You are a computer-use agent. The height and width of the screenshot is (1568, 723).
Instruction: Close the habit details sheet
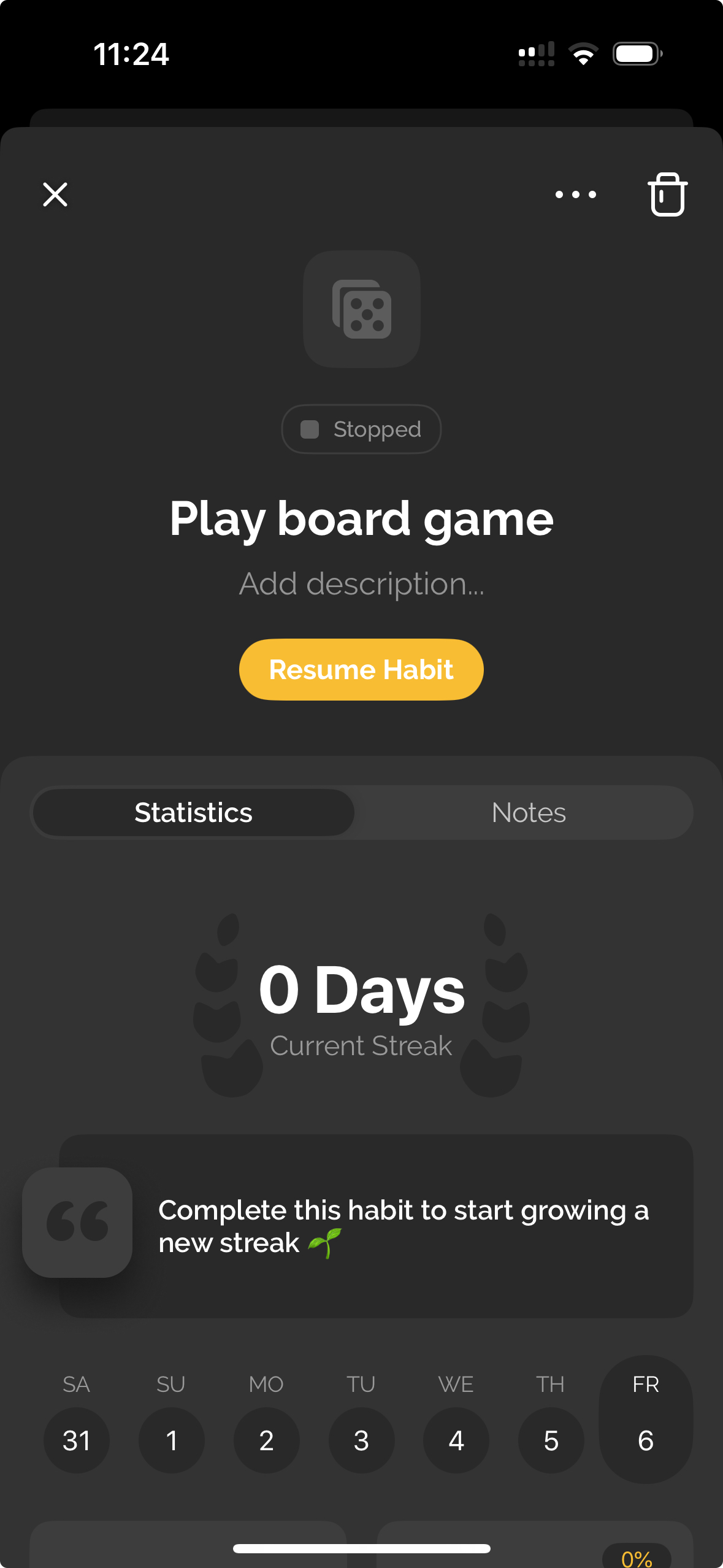tap(55, 194)
